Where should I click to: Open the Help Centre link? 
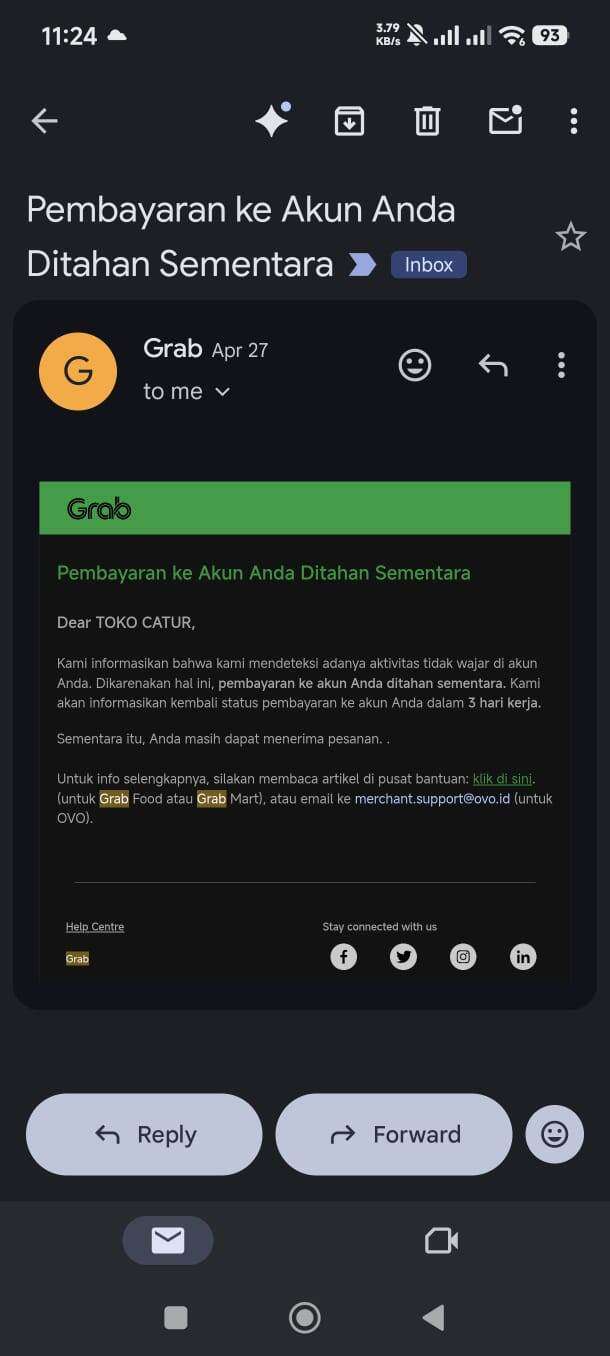click(x=95, y=927)
